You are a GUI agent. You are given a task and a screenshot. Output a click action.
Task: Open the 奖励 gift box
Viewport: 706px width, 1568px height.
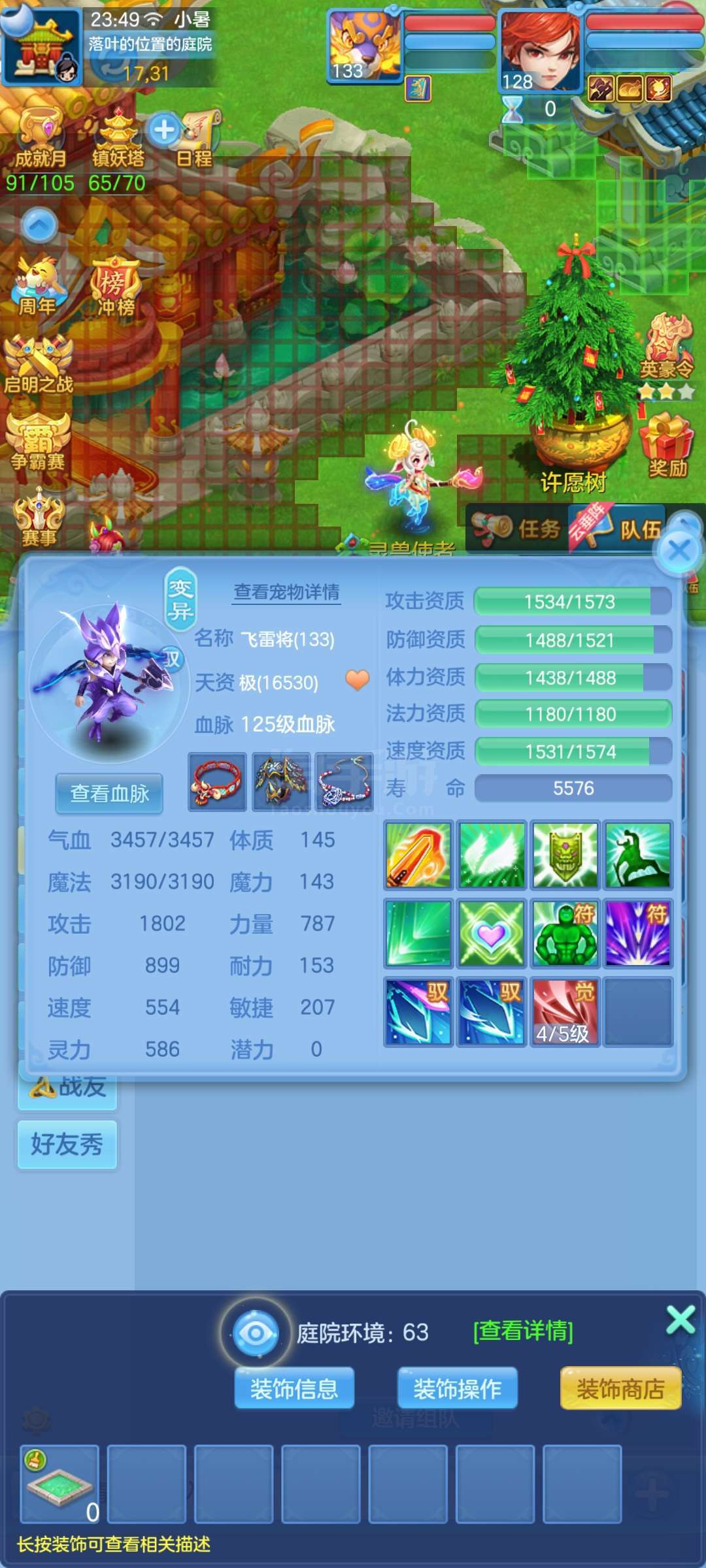[x=667, y=446]
